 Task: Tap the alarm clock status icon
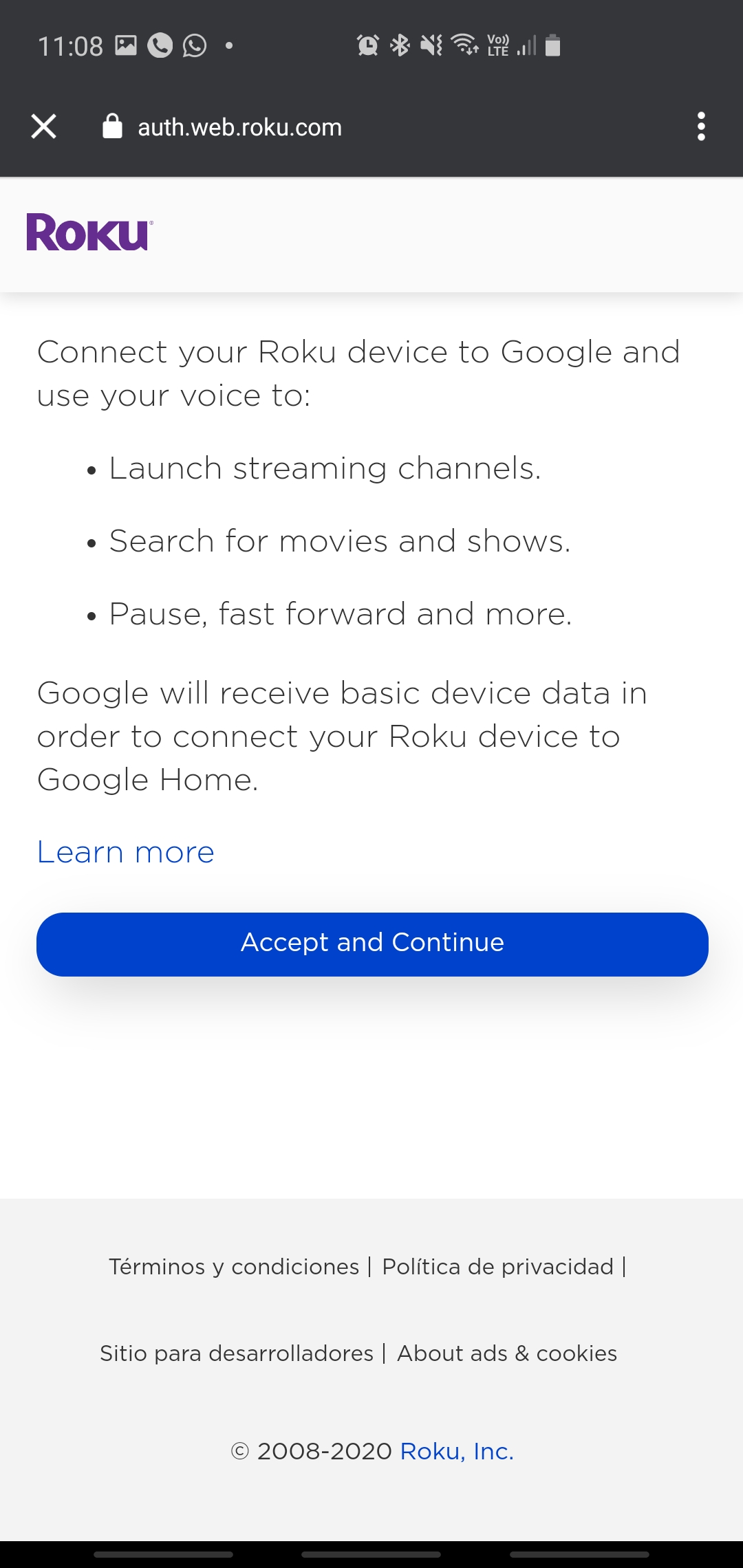[x=367, y=45]
